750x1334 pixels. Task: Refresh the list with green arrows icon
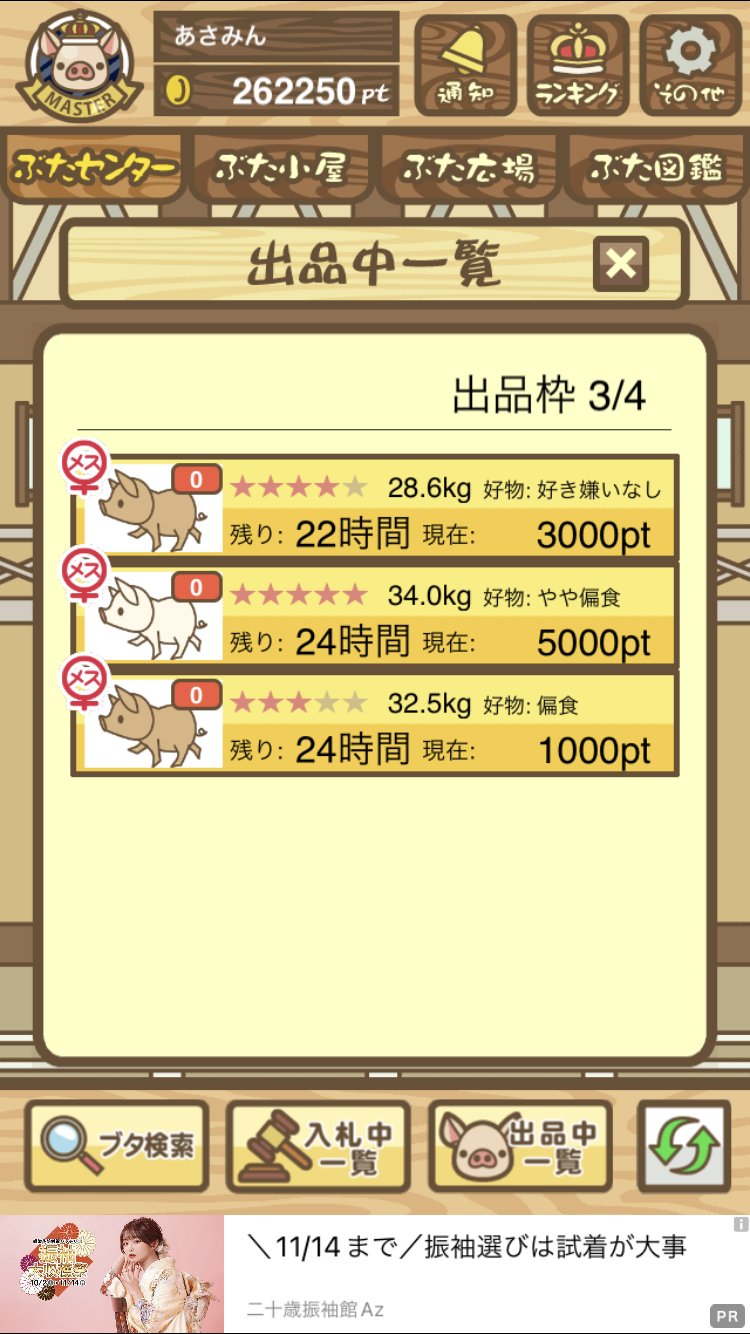pyautogui.click(x=684, y=1146)
